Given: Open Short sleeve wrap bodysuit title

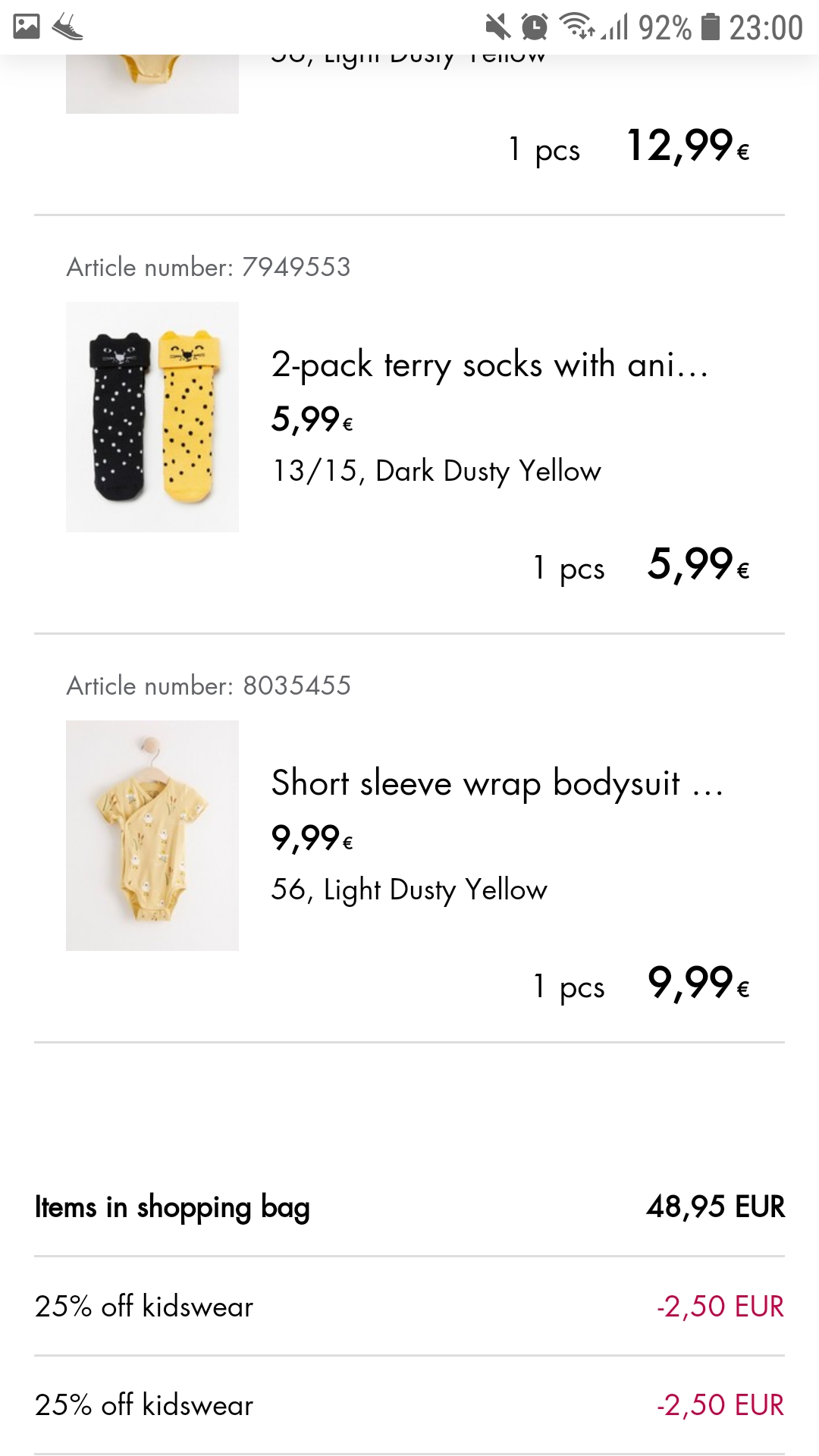Looking at the screenshot, I should click(497, 783).
